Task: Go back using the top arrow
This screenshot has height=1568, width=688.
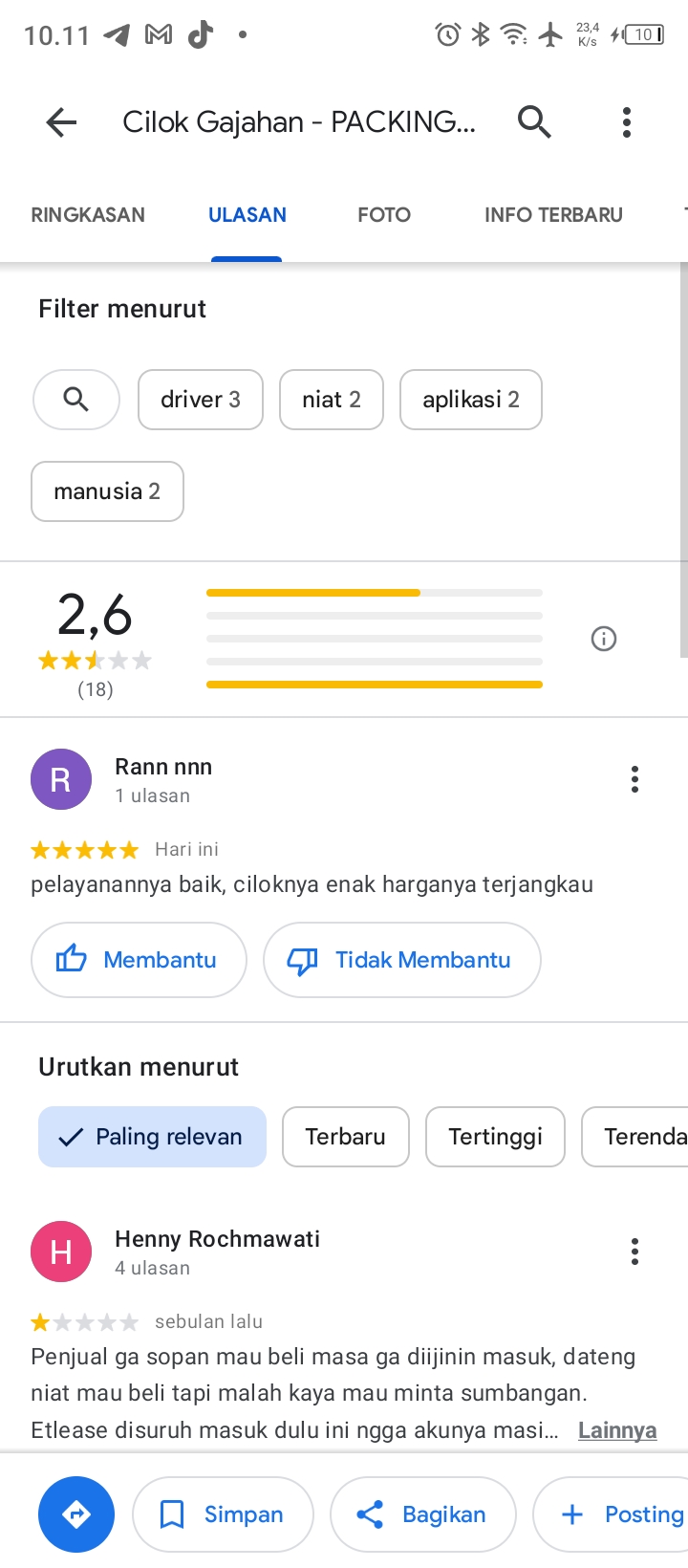Action: click(x=61, y=122)
